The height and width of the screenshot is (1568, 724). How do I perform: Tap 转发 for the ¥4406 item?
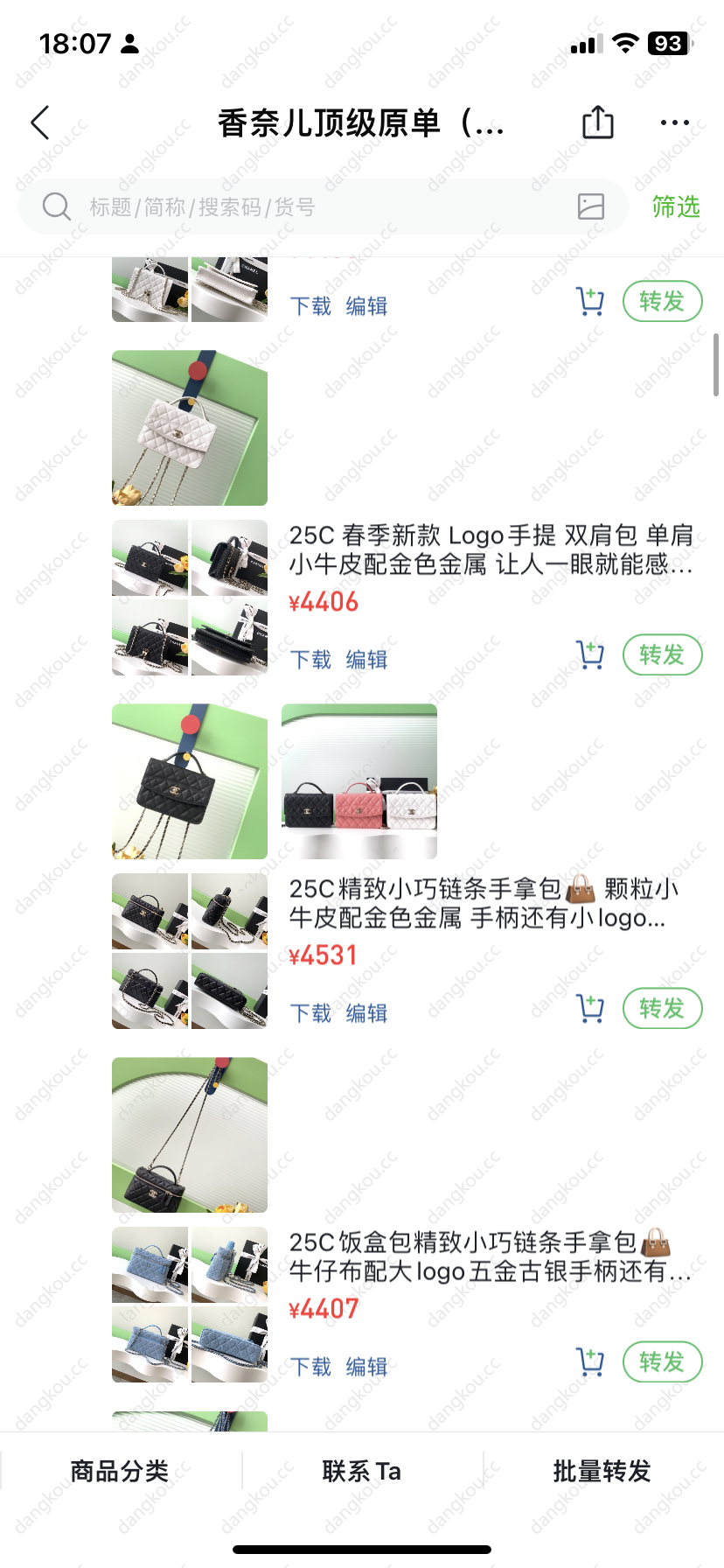click(662, 654)
